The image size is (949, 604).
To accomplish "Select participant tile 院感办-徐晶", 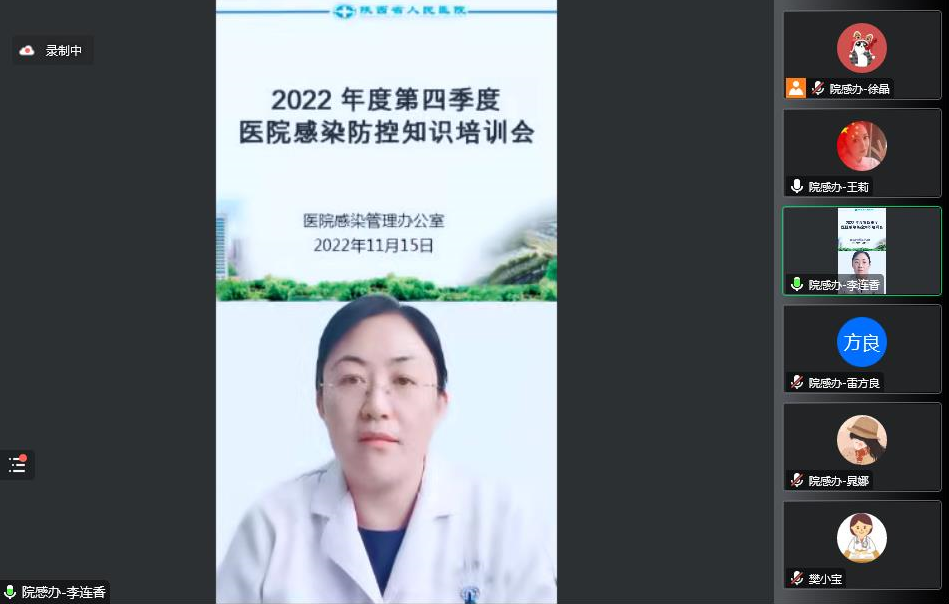I will point(861,55).
